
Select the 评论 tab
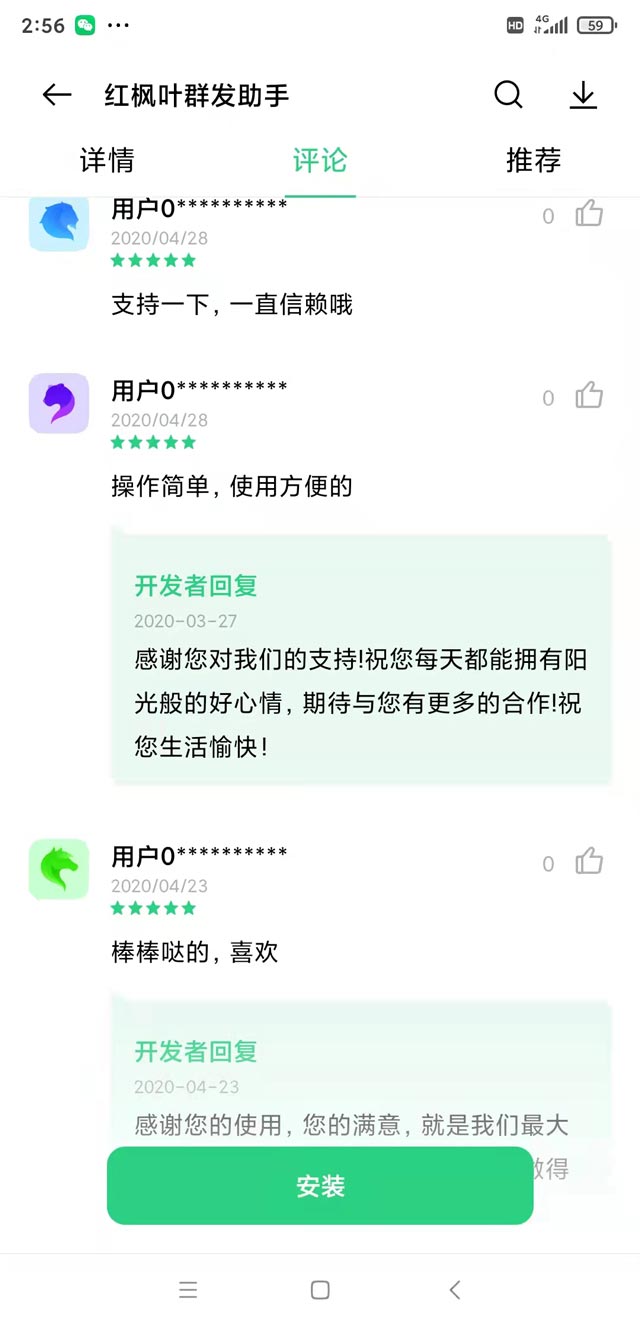tap(320, 160)
